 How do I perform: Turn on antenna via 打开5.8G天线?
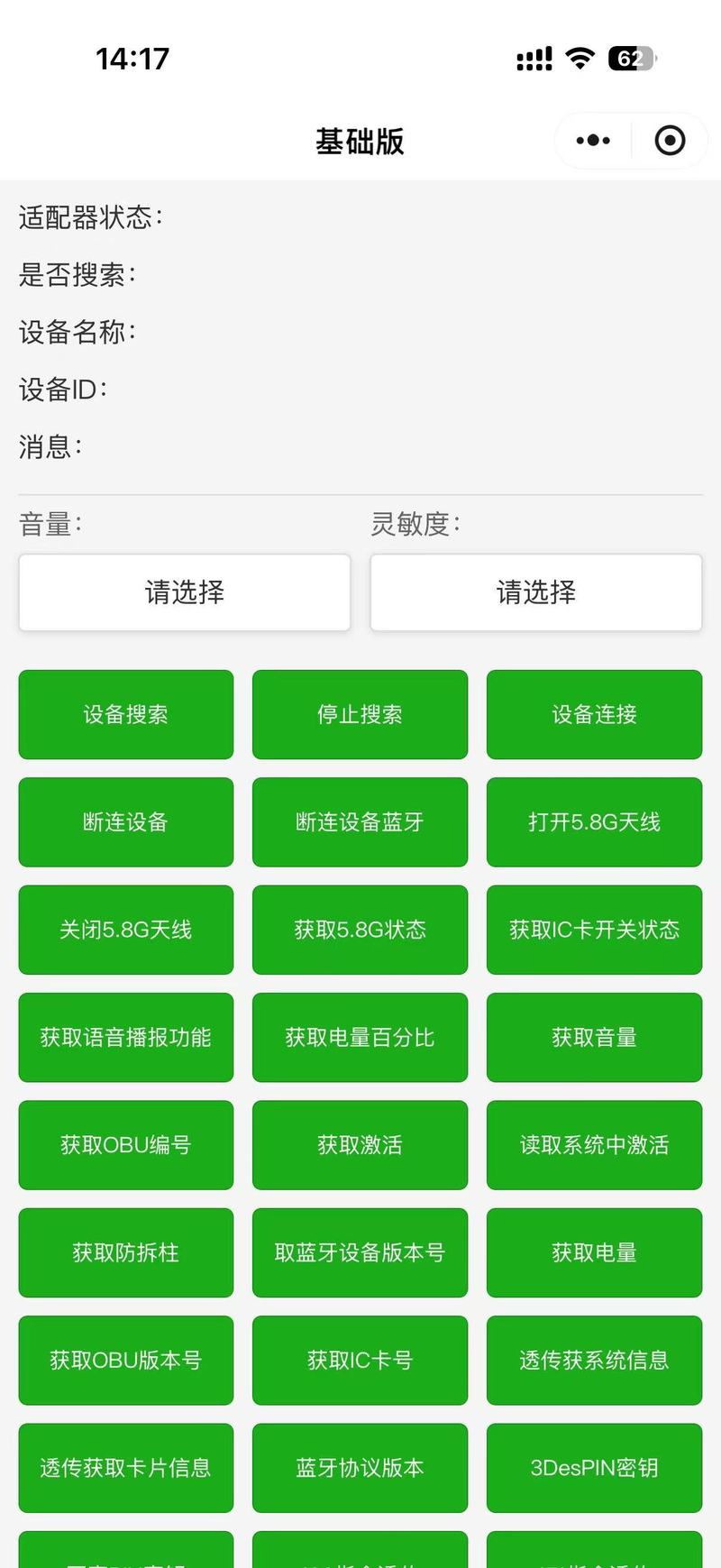[594, 821]
